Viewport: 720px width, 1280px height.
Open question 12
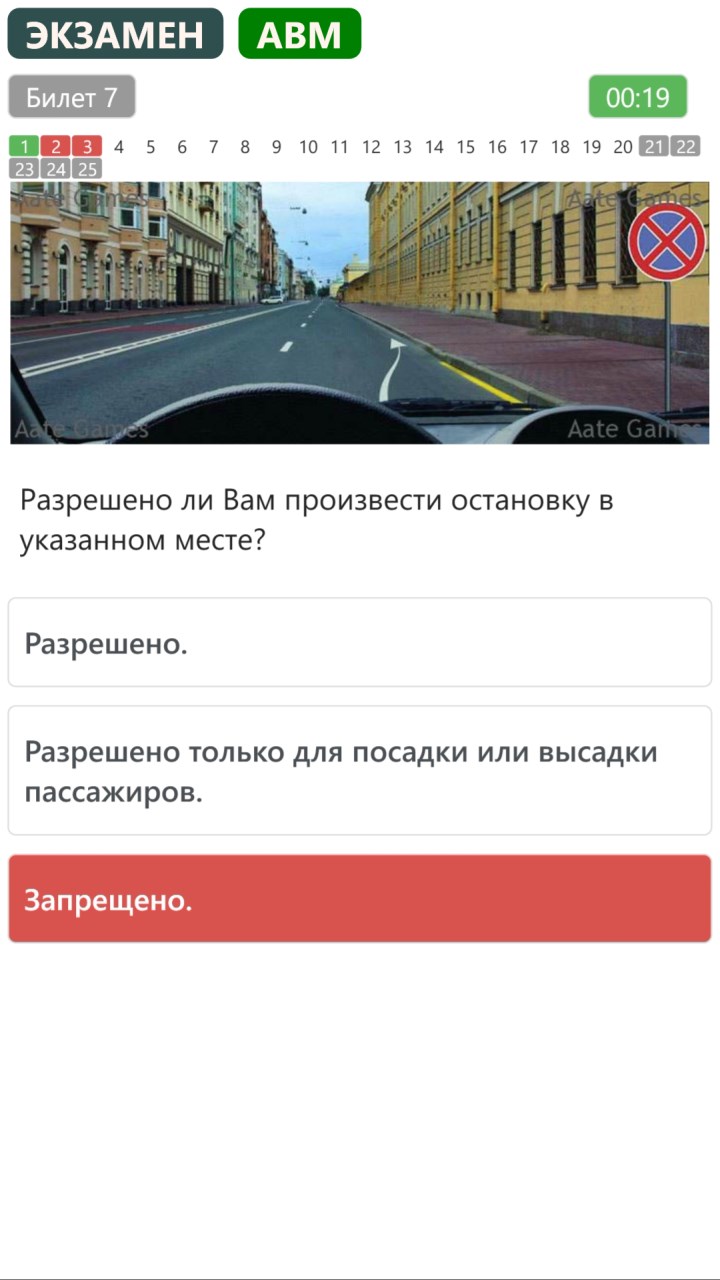coord(371,147)
